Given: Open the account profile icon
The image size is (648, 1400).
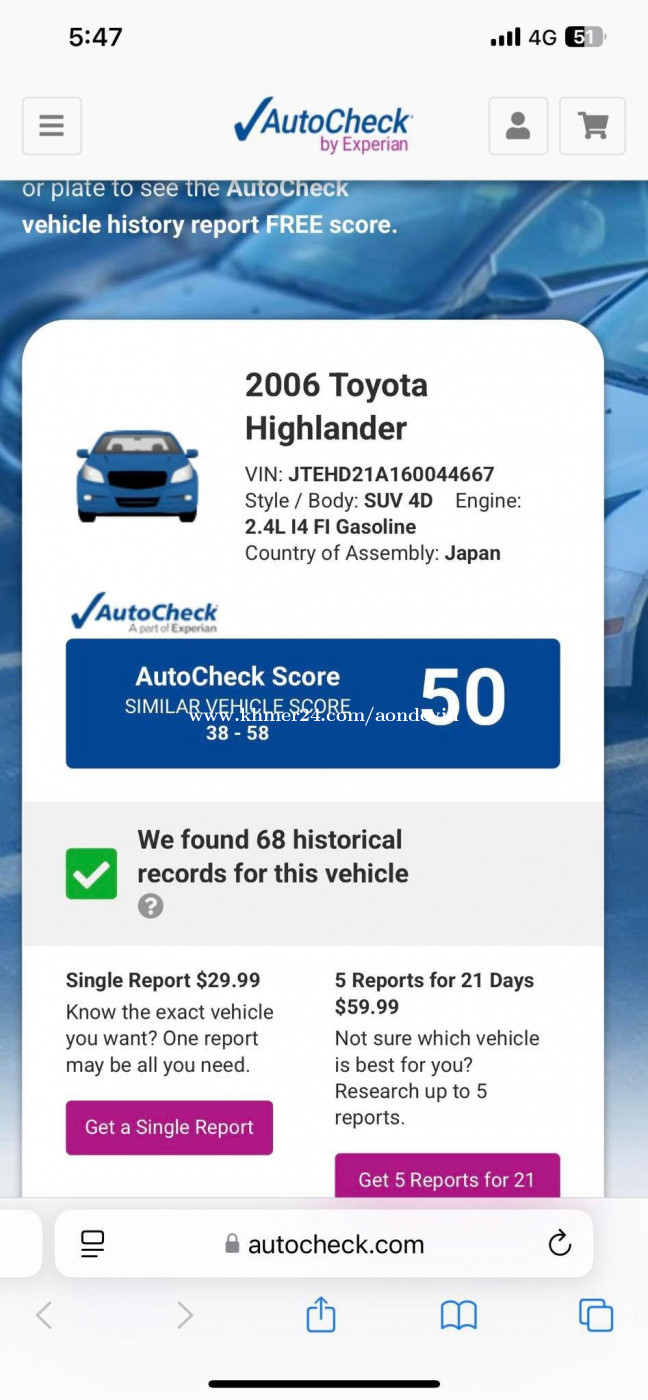Looking at the screenshot, I should [518, 126].
